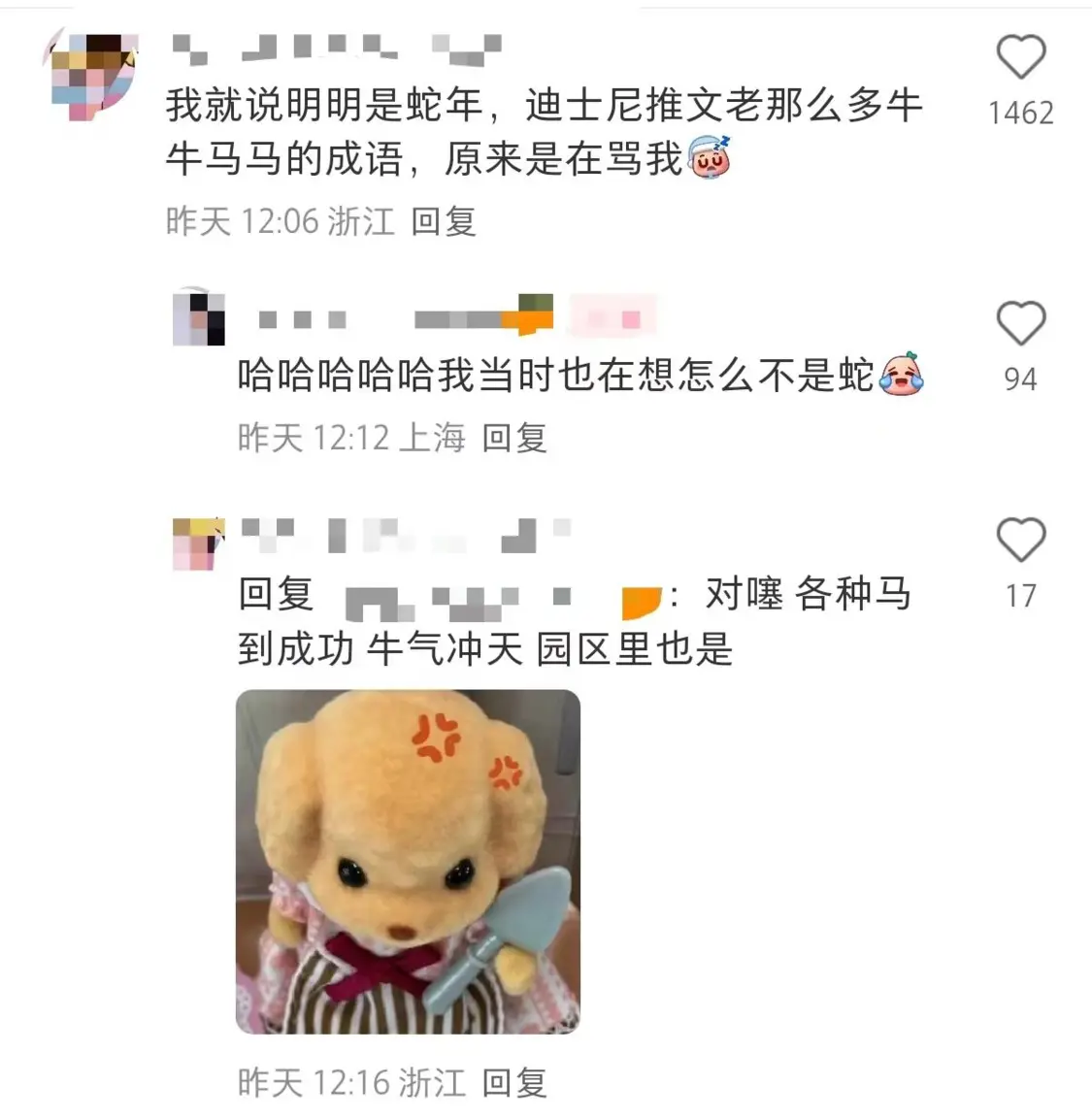Open the avatar of the 12:16 replier
The height and width of the screenshot is (1118, 1092).
[198, 543]
